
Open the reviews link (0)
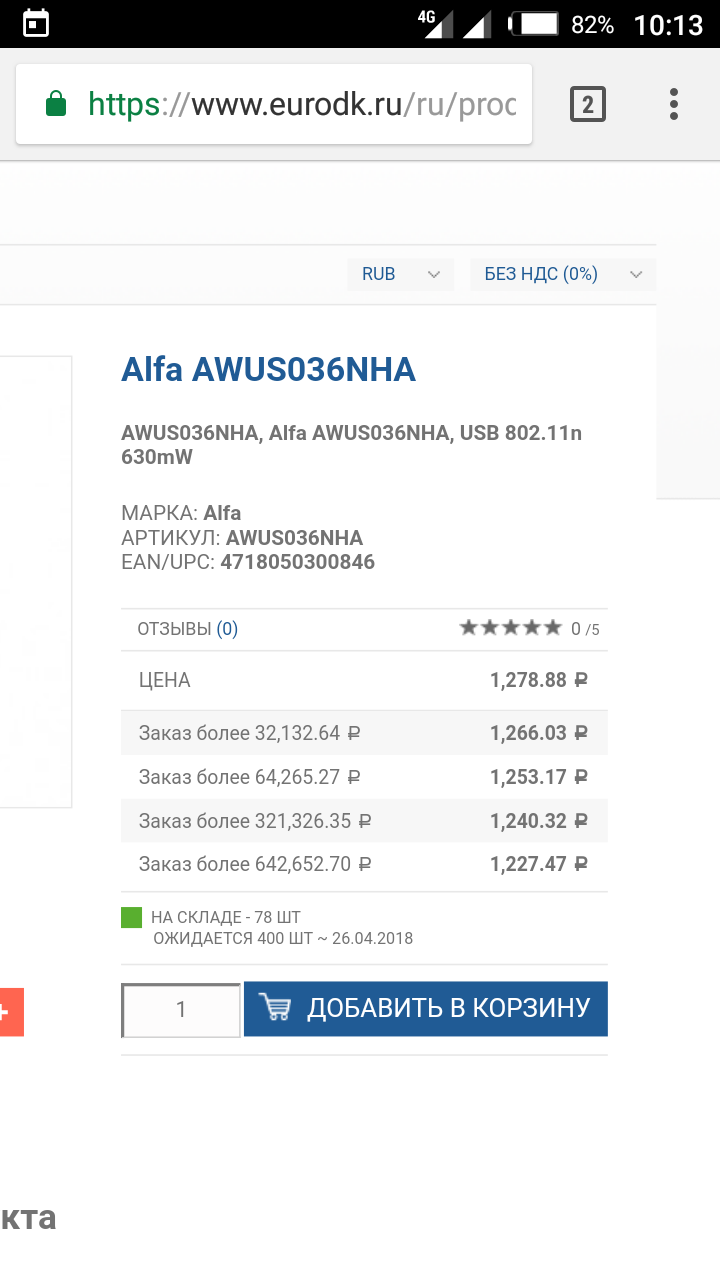click(227, 629)
